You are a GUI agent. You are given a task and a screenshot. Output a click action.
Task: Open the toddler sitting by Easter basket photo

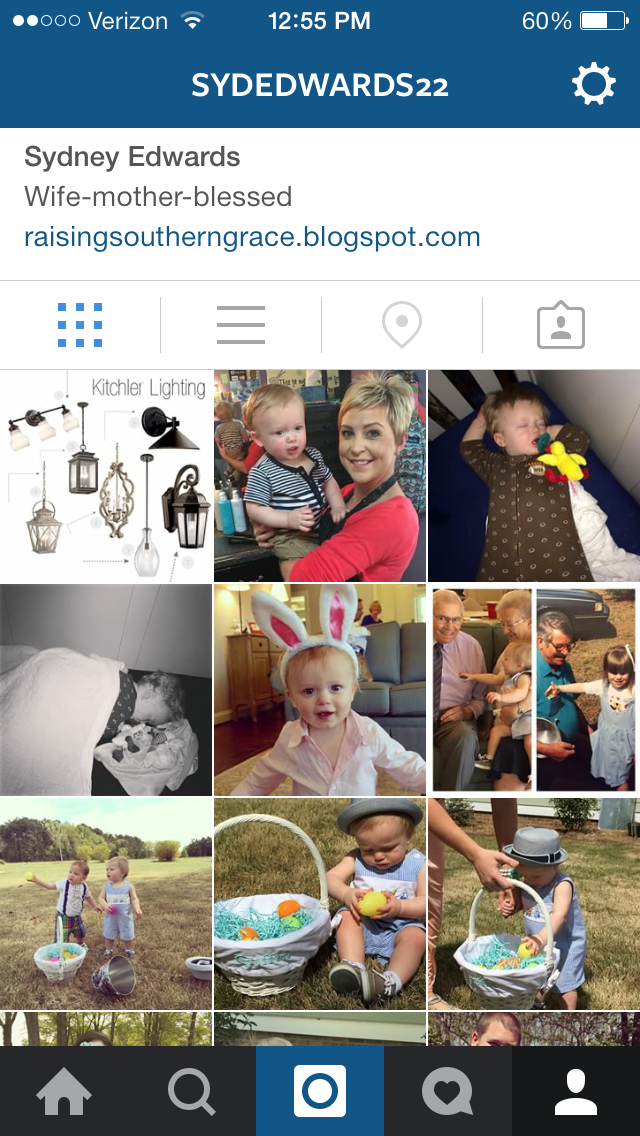tap(320, 904)
